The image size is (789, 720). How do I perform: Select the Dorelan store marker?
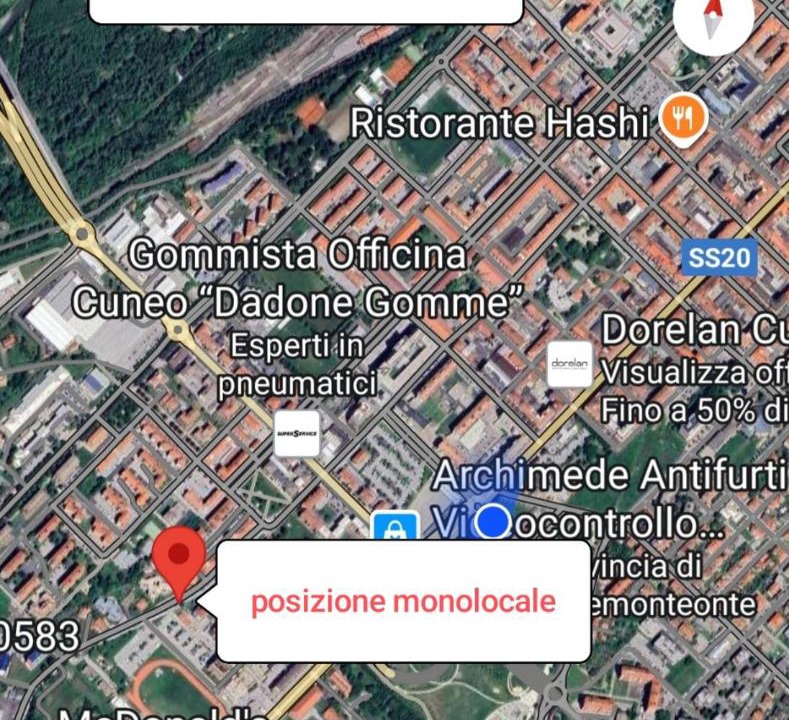point(570,365)
